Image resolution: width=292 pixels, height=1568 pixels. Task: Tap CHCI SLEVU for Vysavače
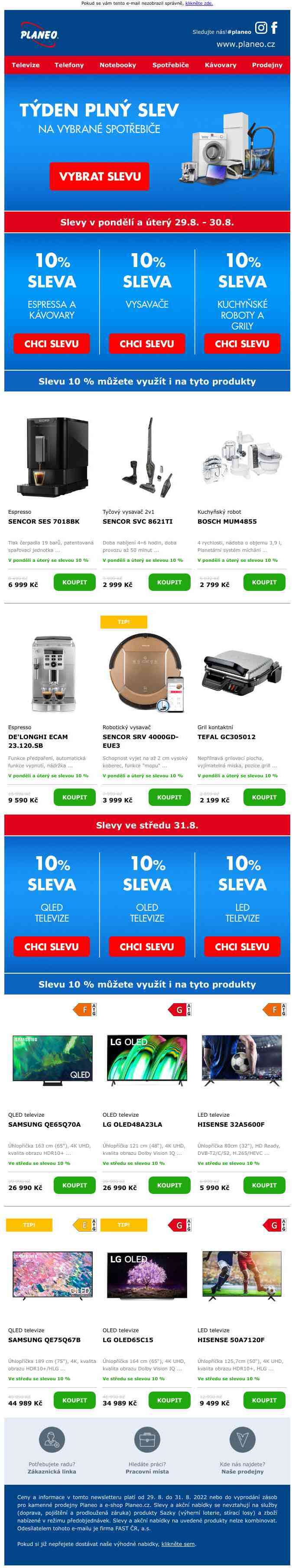click(146, 344)
